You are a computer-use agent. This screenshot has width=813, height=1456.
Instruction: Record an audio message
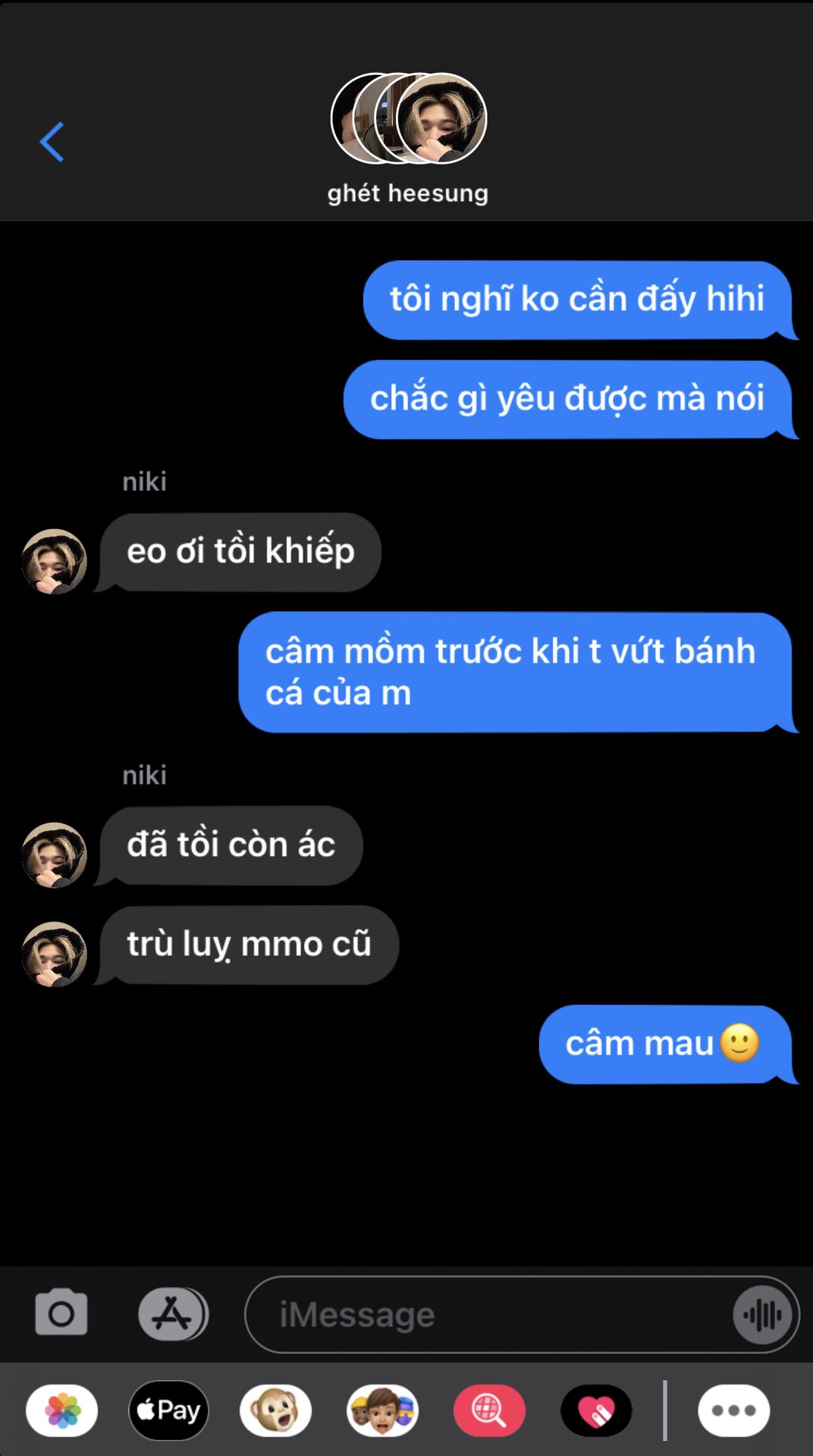coord(762,1315)
